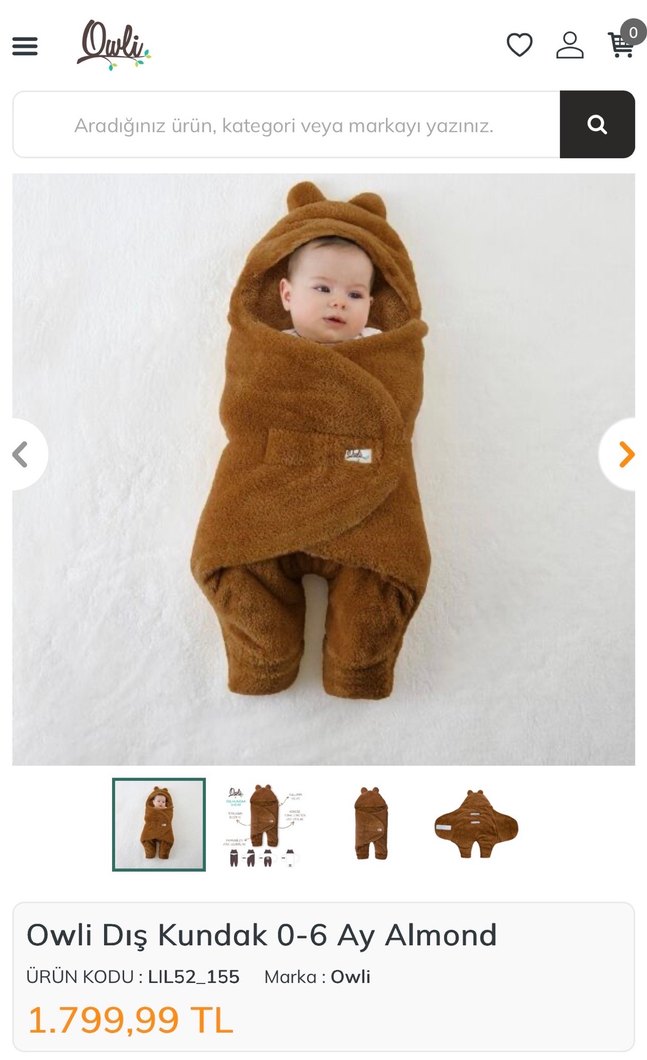The image size is (647, 1060).
Task: Focus the product search field
Action: pyautogui.click(x=285, y=125)
